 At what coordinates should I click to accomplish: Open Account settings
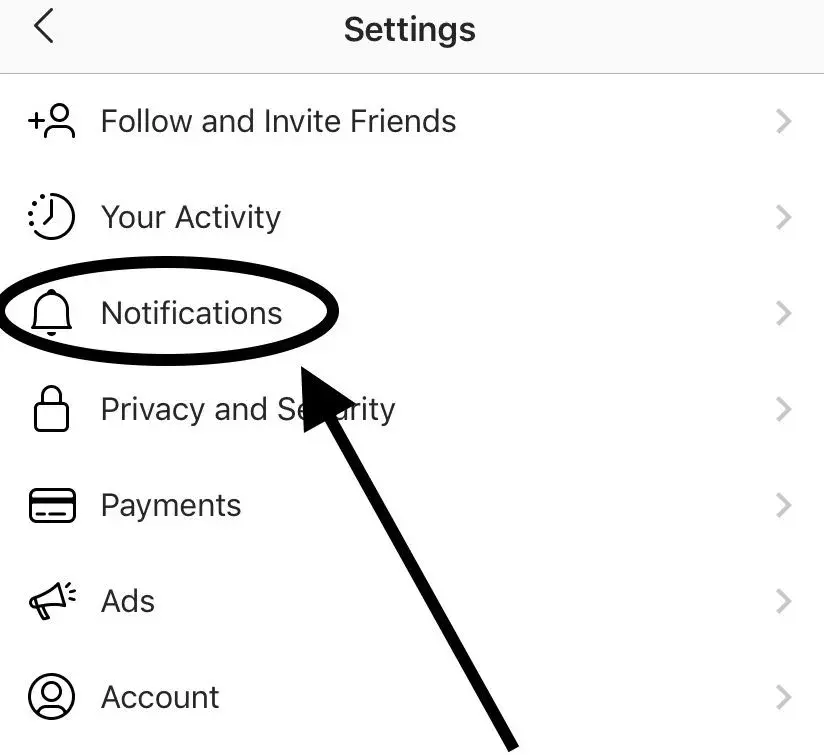point(160,697)
